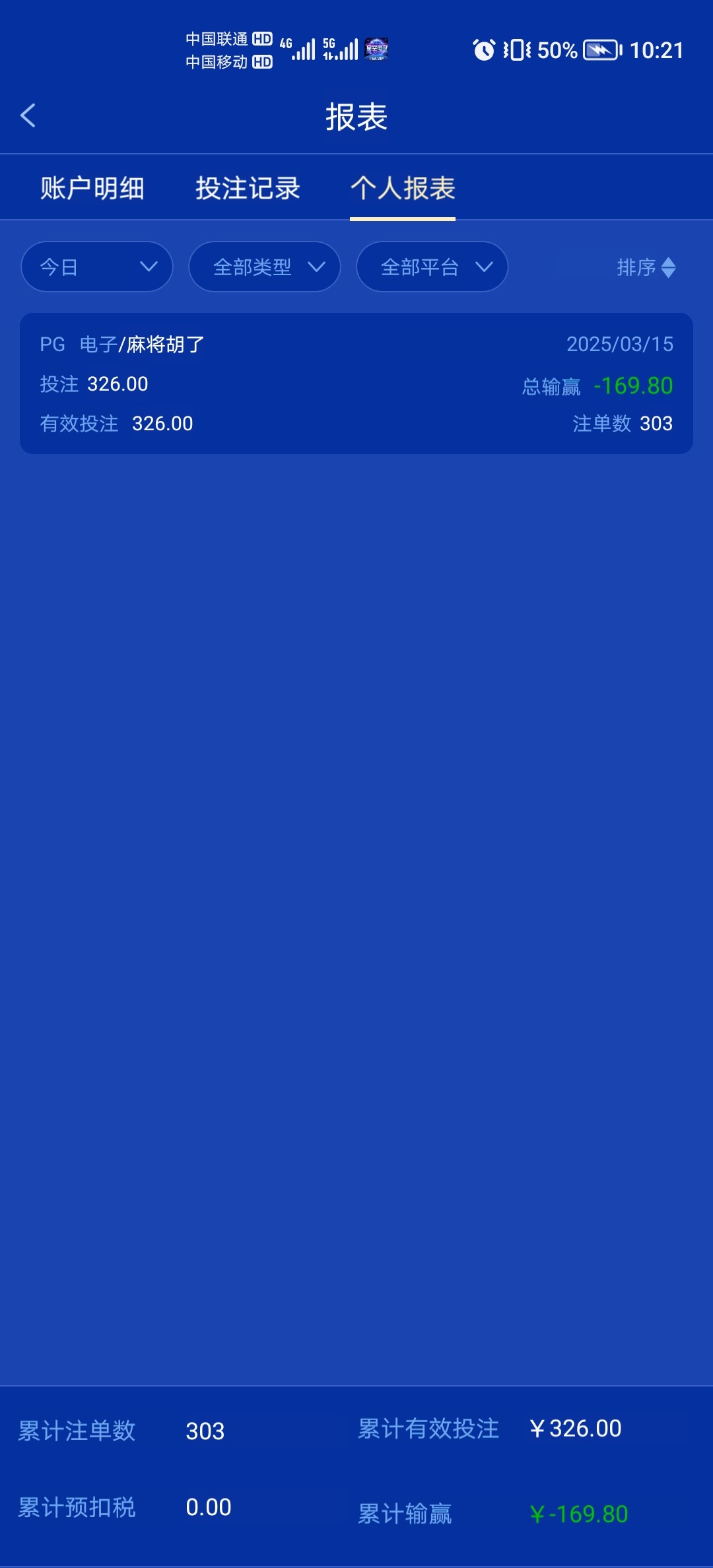Toggle the 排序 sort order

tap(646, 267)
